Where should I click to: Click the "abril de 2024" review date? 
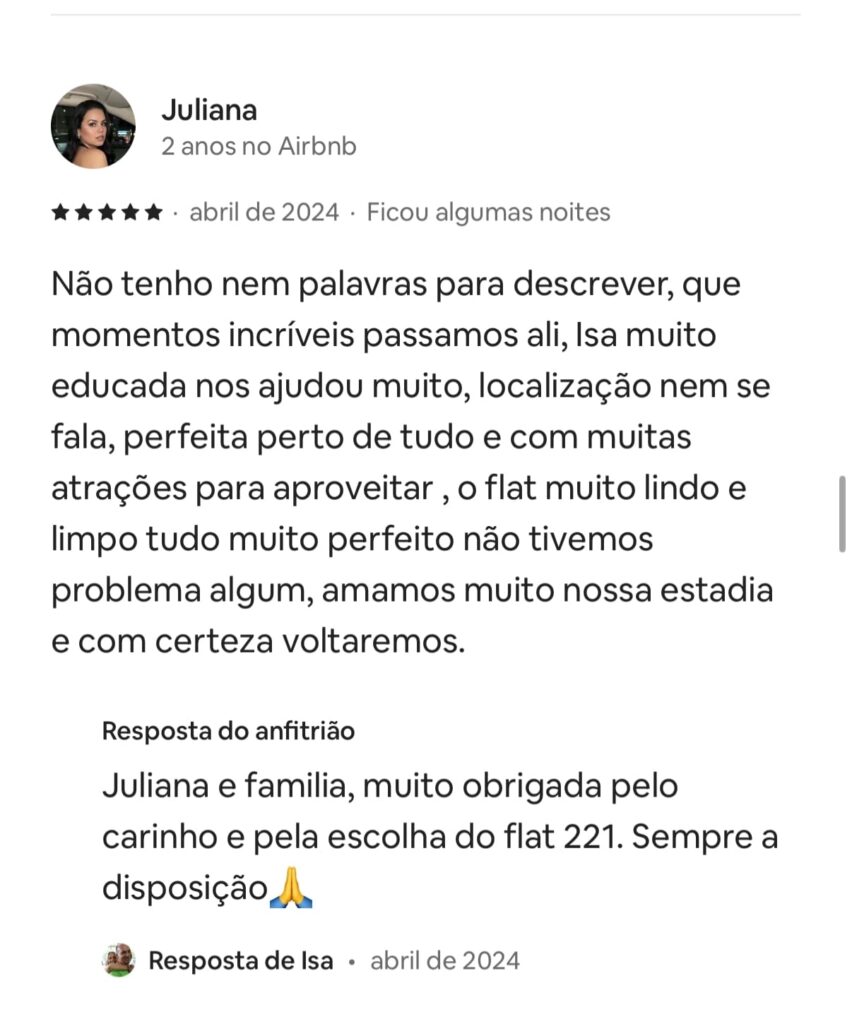263,211
